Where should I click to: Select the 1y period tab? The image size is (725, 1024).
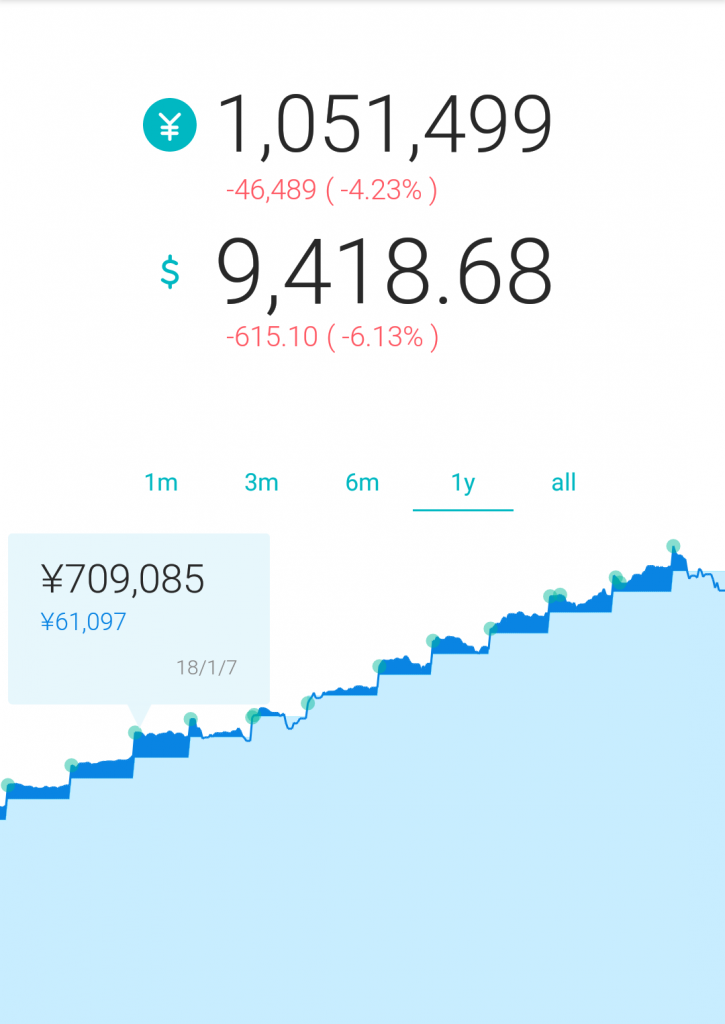click(x=463, y=483)
